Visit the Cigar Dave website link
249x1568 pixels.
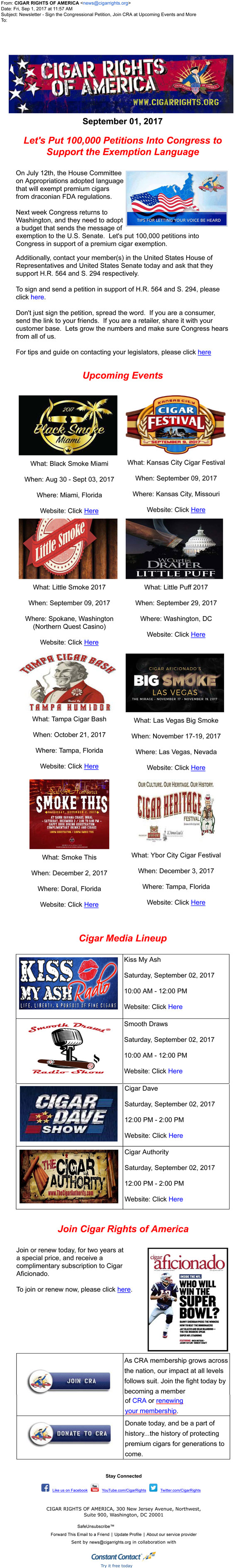pyautogui.click(x=175, y=1135)
